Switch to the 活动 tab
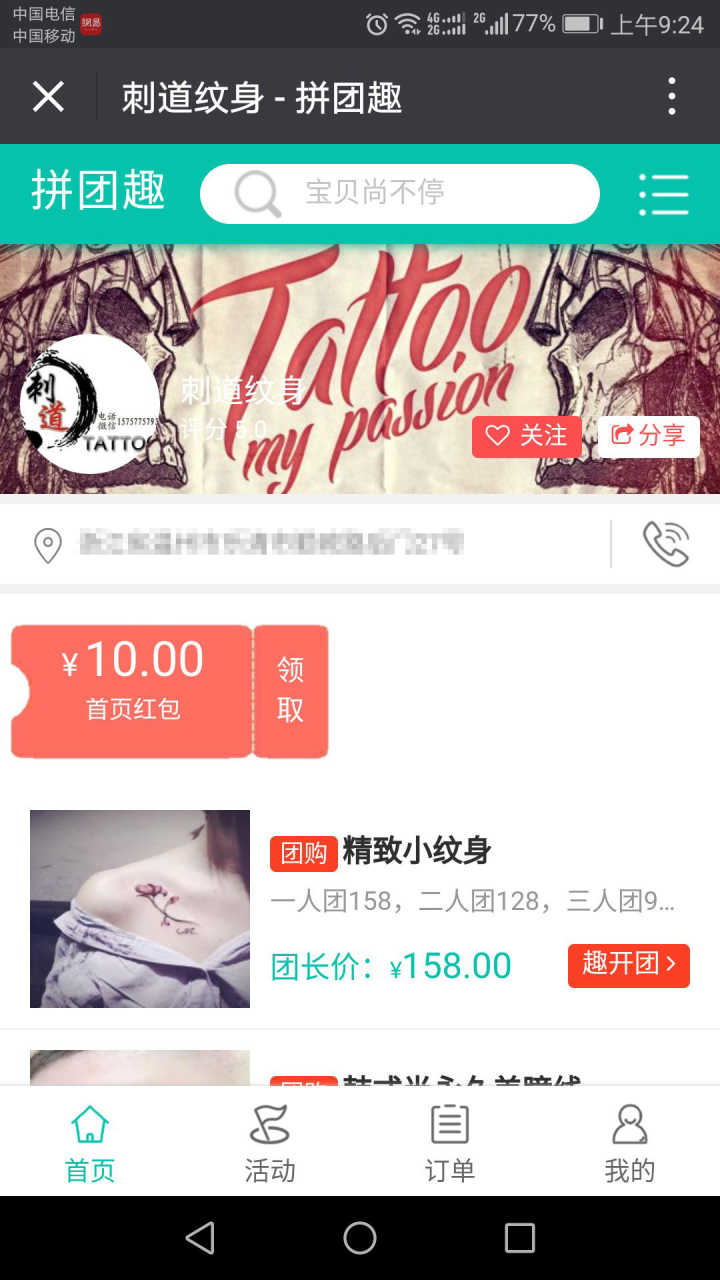This screenshot has width=720, height=1280. (x=270, y=1143)
